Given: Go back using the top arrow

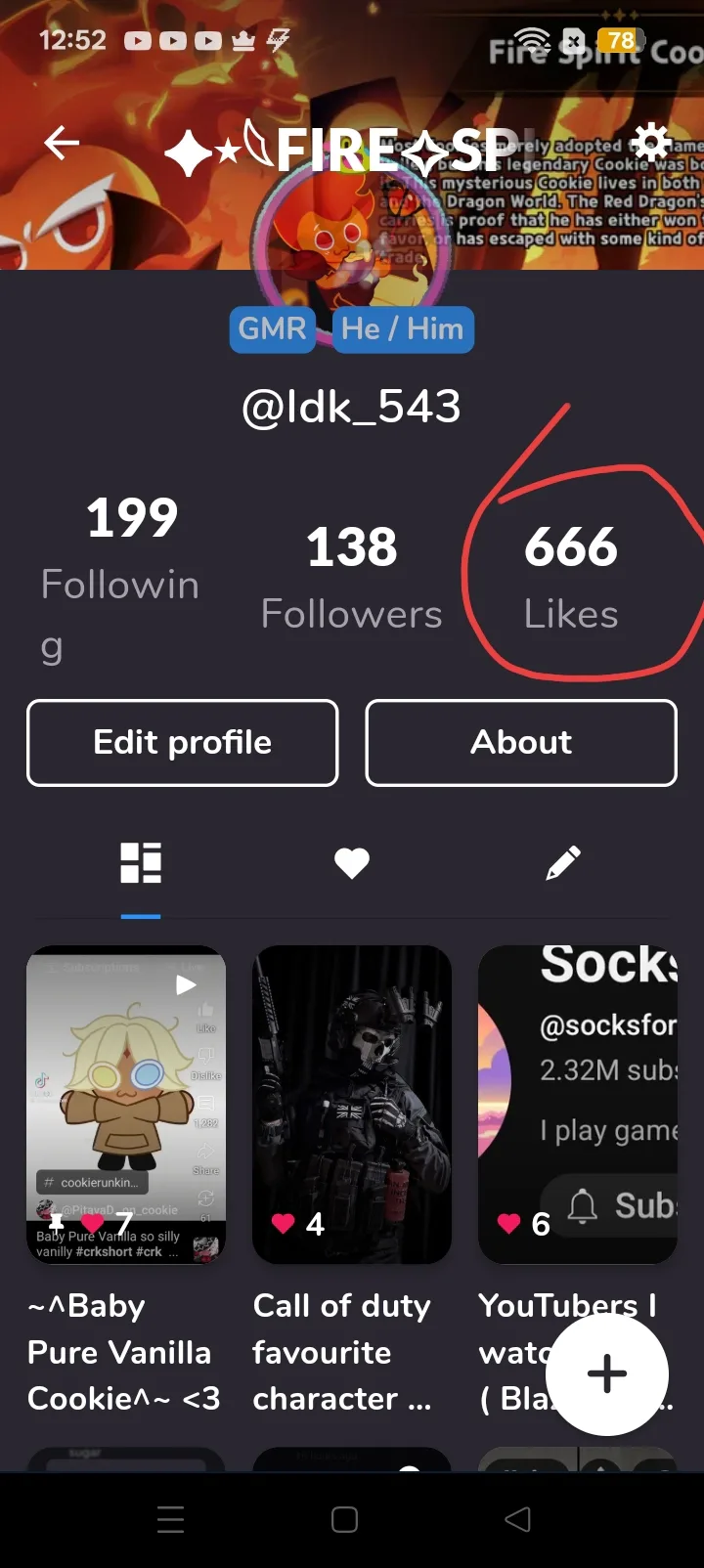Looking at the screenshot, I should pyautogui.click(x=61, y=144).
